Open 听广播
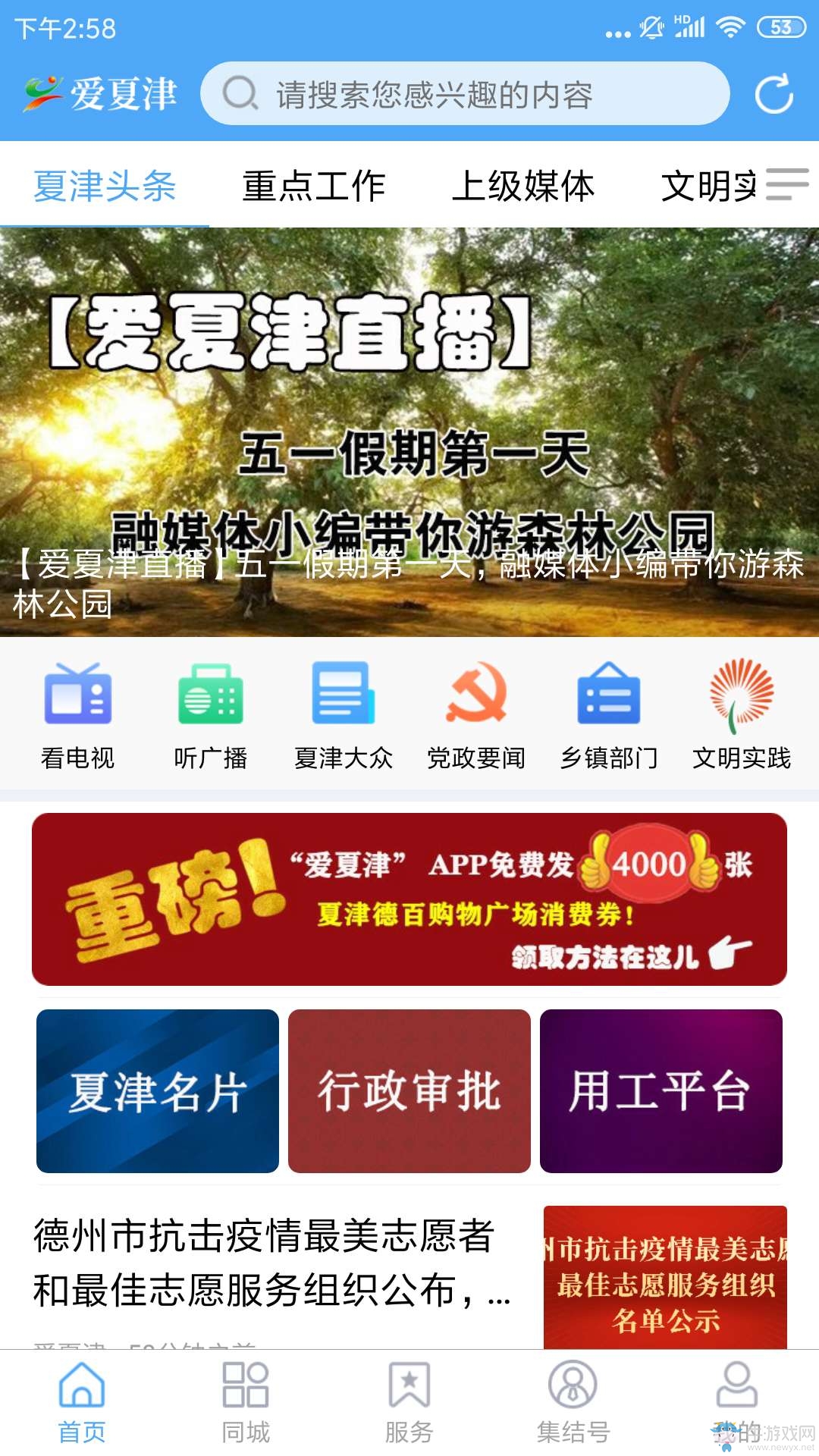 pos(210,714)
